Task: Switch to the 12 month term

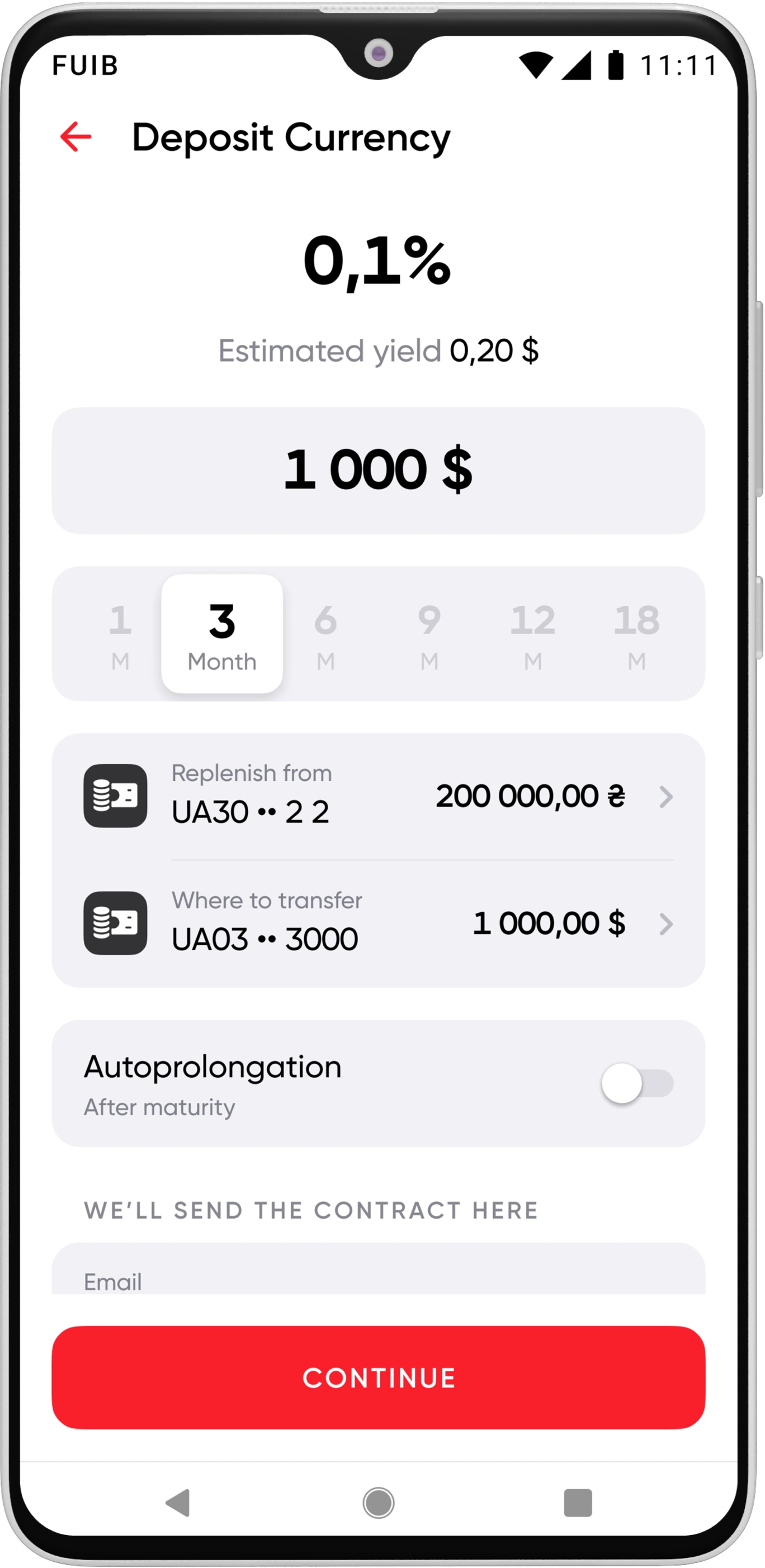Action: pos(532,634)
